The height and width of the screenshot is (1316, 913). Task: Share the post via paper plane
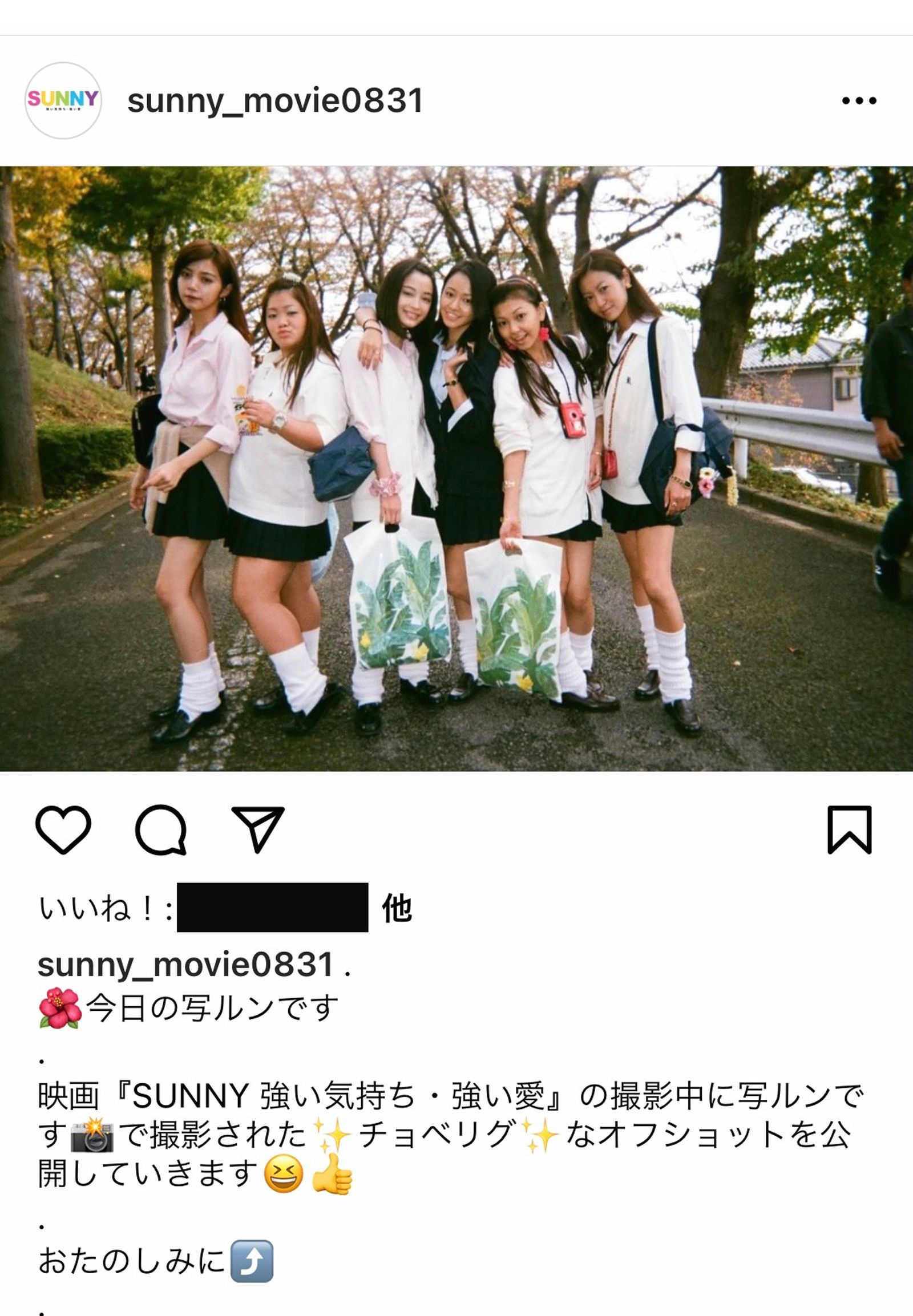tap(257, 829)
